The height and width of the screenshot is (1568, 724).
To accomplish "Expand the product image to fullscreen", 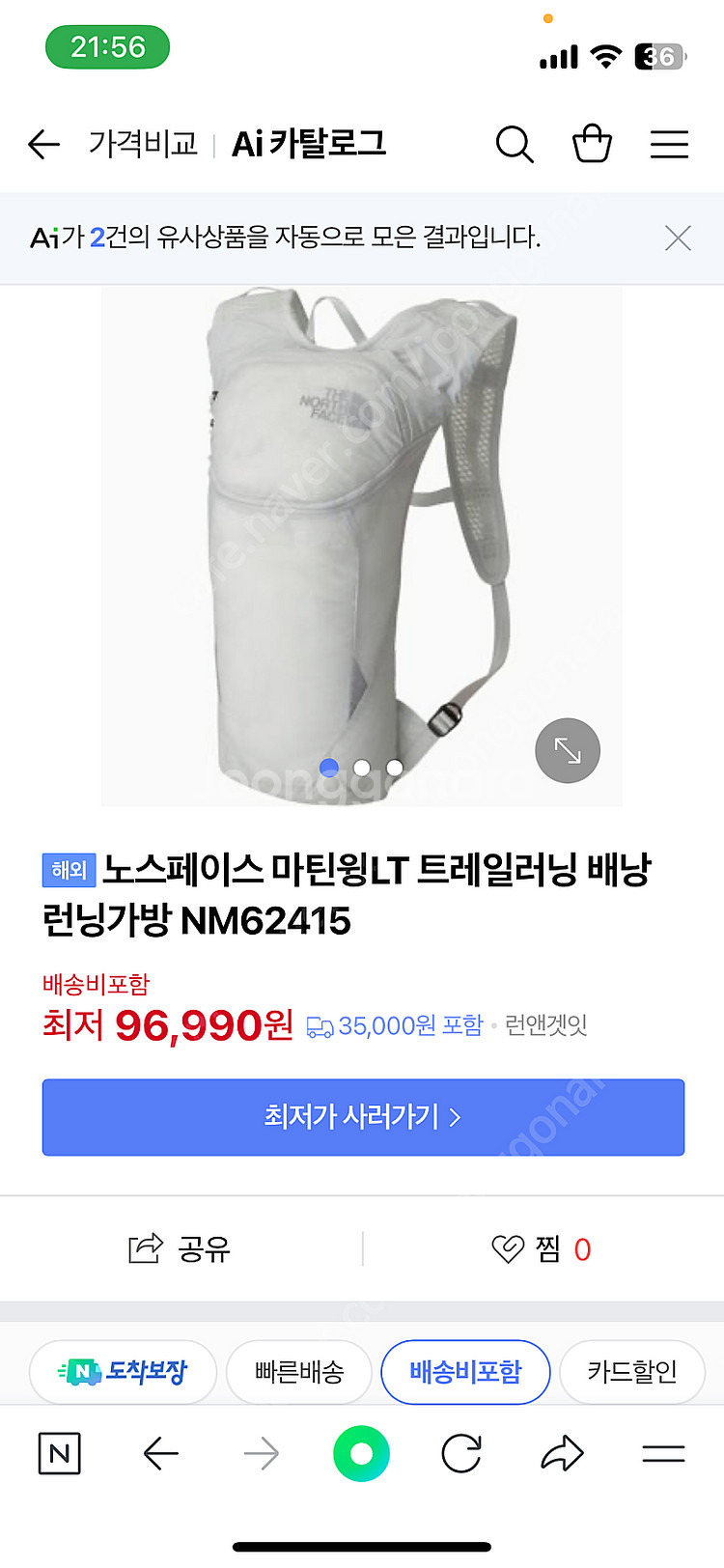I will click(x=568, y=750).
